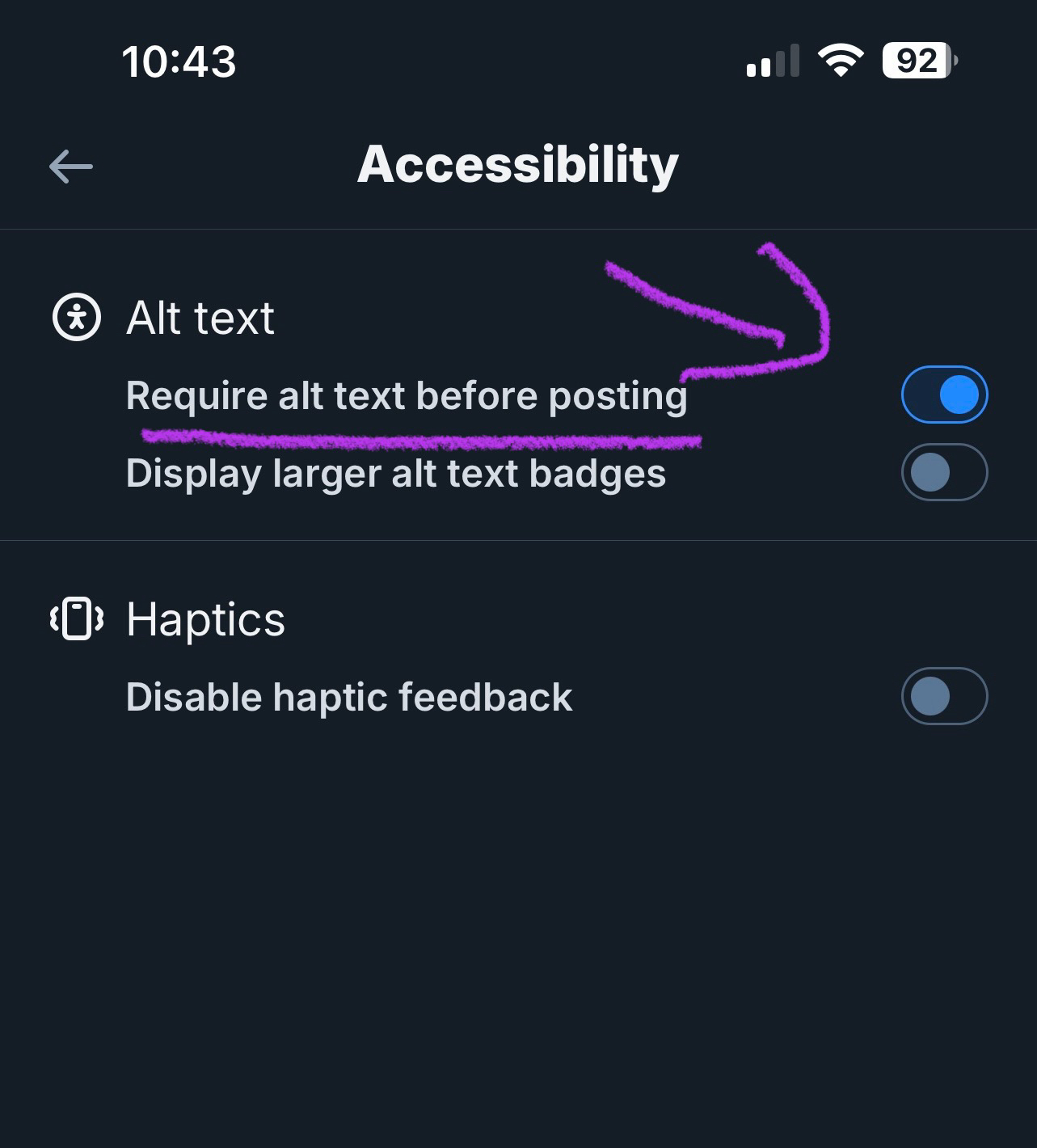This screenshot has height=1148, width=1037.
Task: Enable Display larger alt text badges
Action: click(944, 473)
